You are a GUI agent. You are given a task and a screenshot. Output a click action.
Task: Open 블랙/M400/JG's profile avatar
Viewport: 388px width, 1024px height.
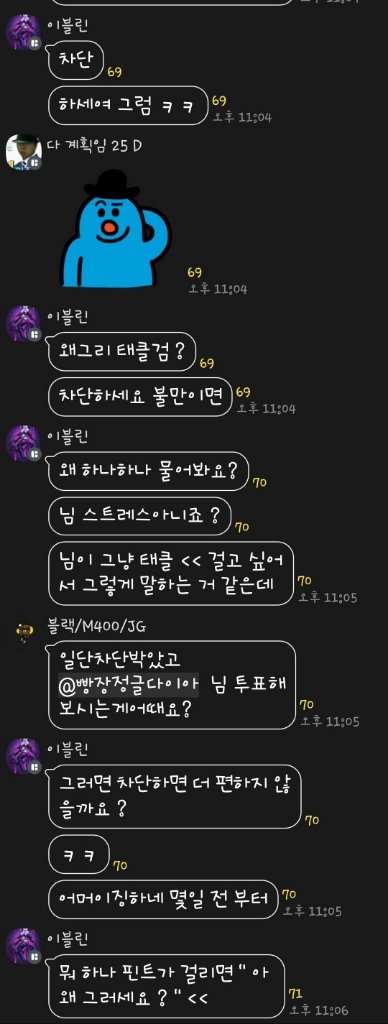(x=25, y=632)
